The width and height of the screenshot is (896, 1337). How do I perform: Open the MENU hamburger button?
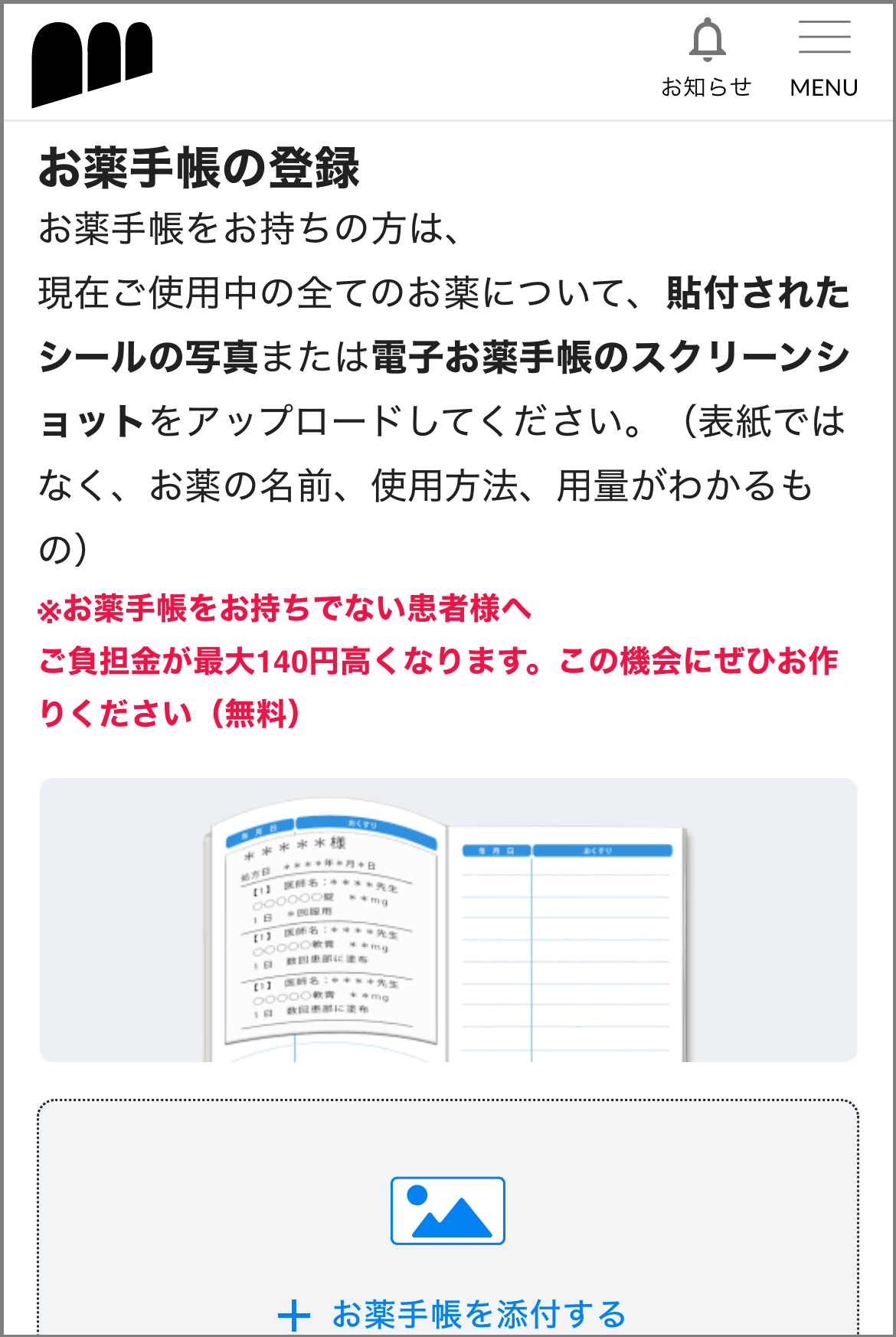coord(824,58)
